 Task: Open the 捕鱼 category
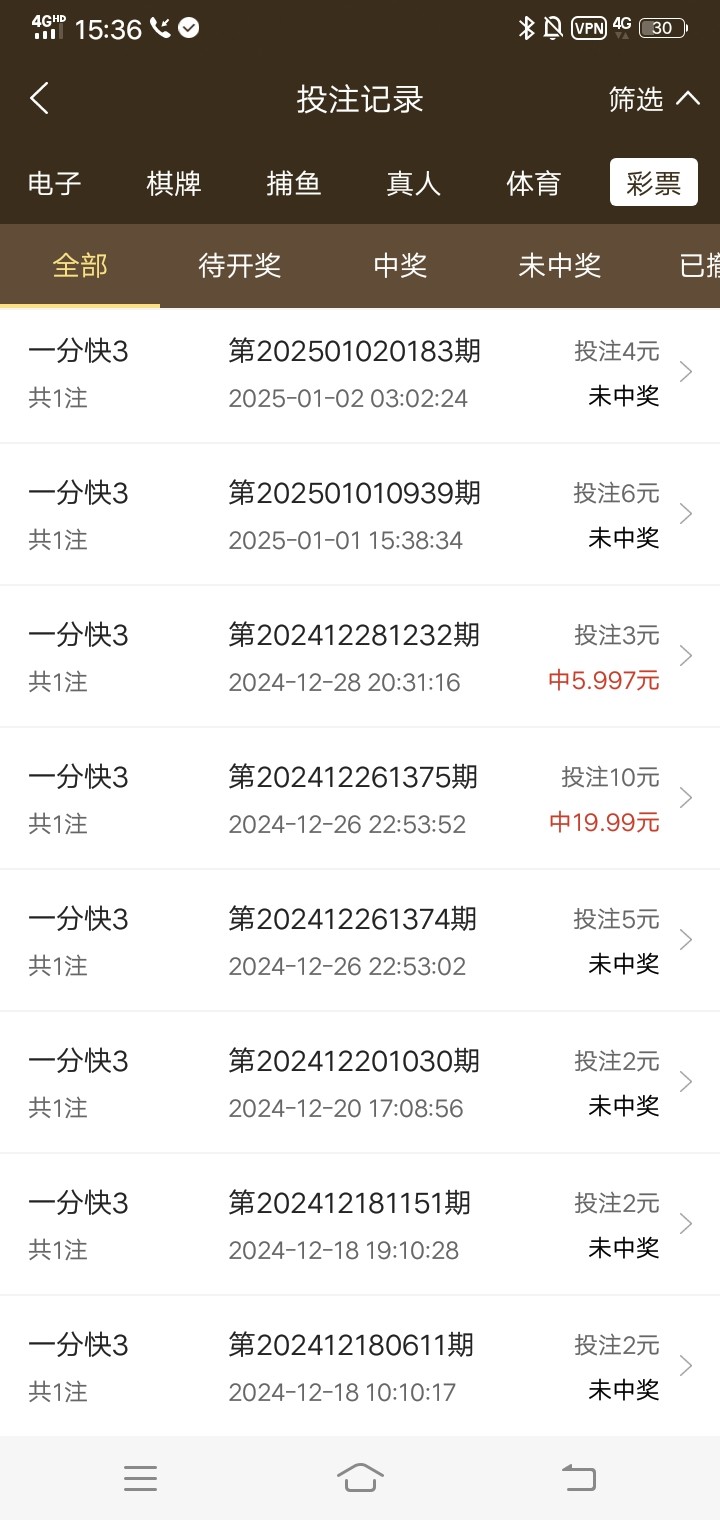coord(293,184)
